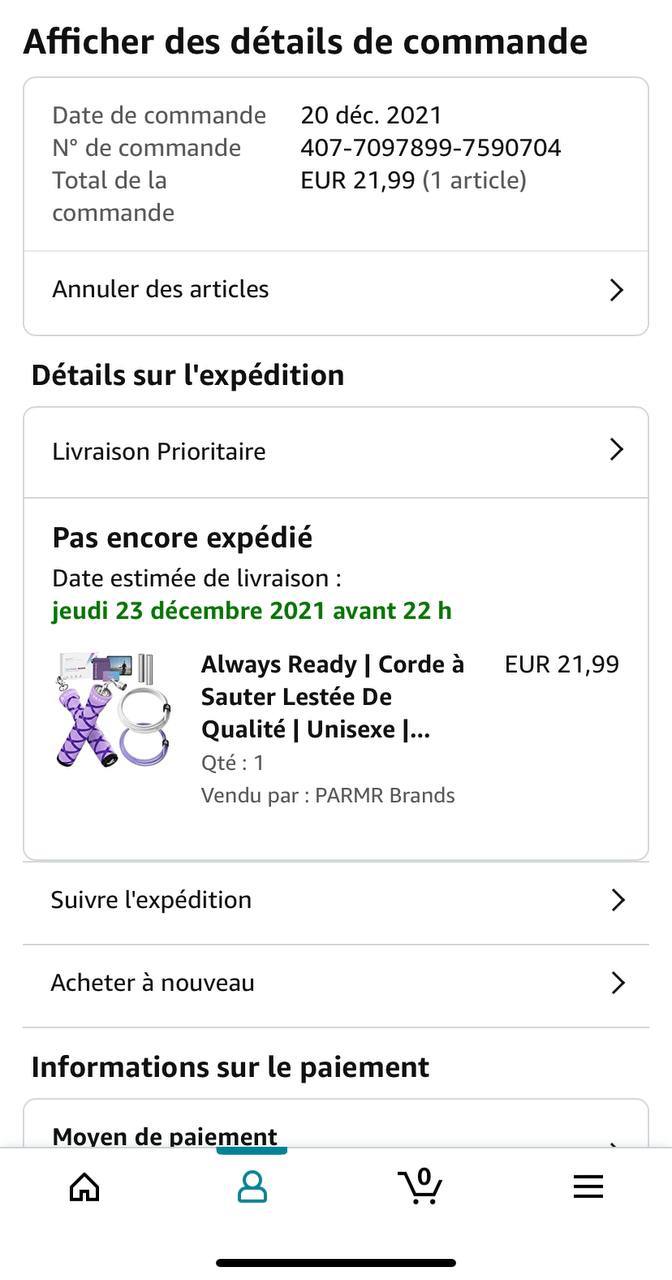This screenshot has height=1280, width=672.
Task: Switch to the account profile tab
Action: click(x=252, y=1187)
